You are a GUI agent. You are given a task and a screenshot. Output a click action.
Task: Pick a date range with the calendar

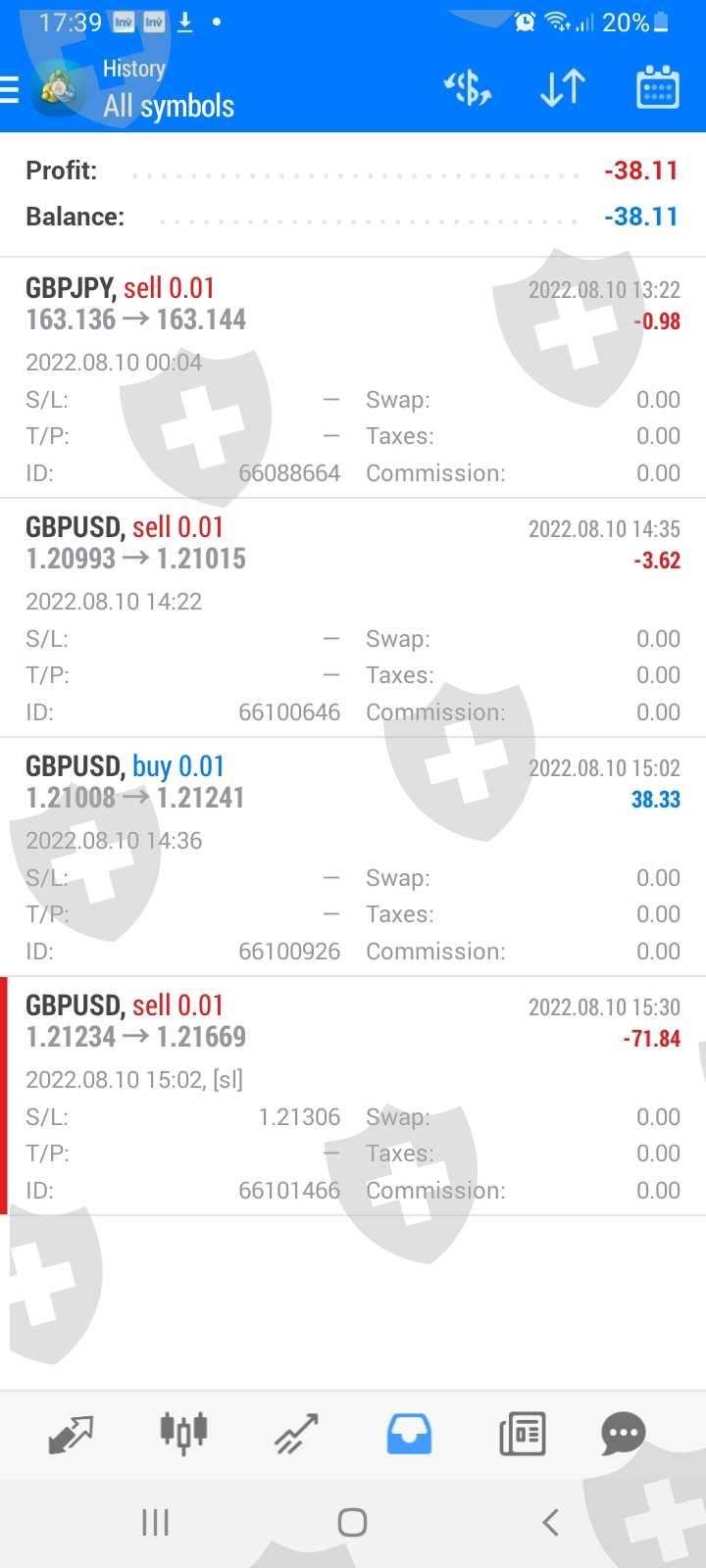[657, 89]
